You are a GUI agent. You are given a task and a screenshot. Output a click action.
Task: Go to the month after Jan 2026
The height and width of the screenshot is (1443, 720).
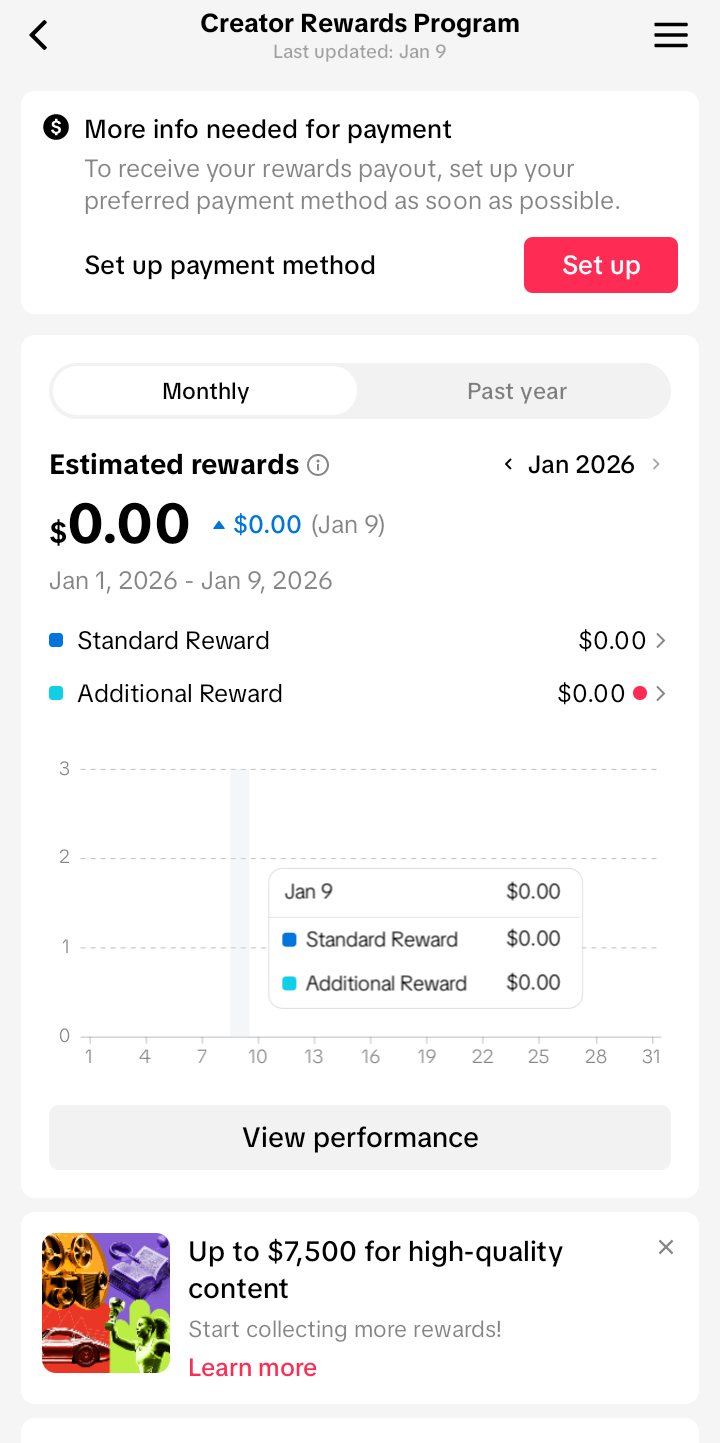click(656, 464)
